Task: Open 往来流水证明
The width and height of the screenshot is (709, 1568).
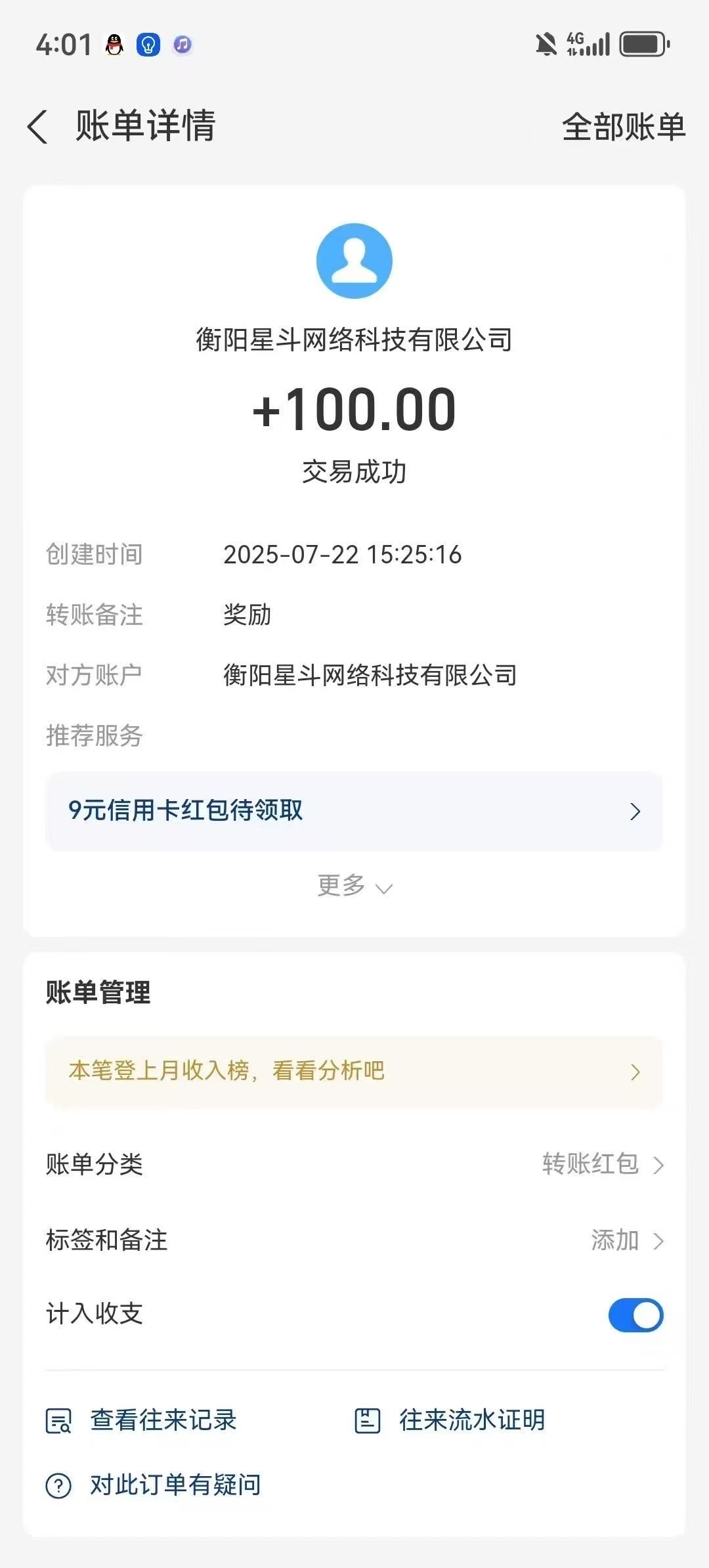Action: point(450,1420)
